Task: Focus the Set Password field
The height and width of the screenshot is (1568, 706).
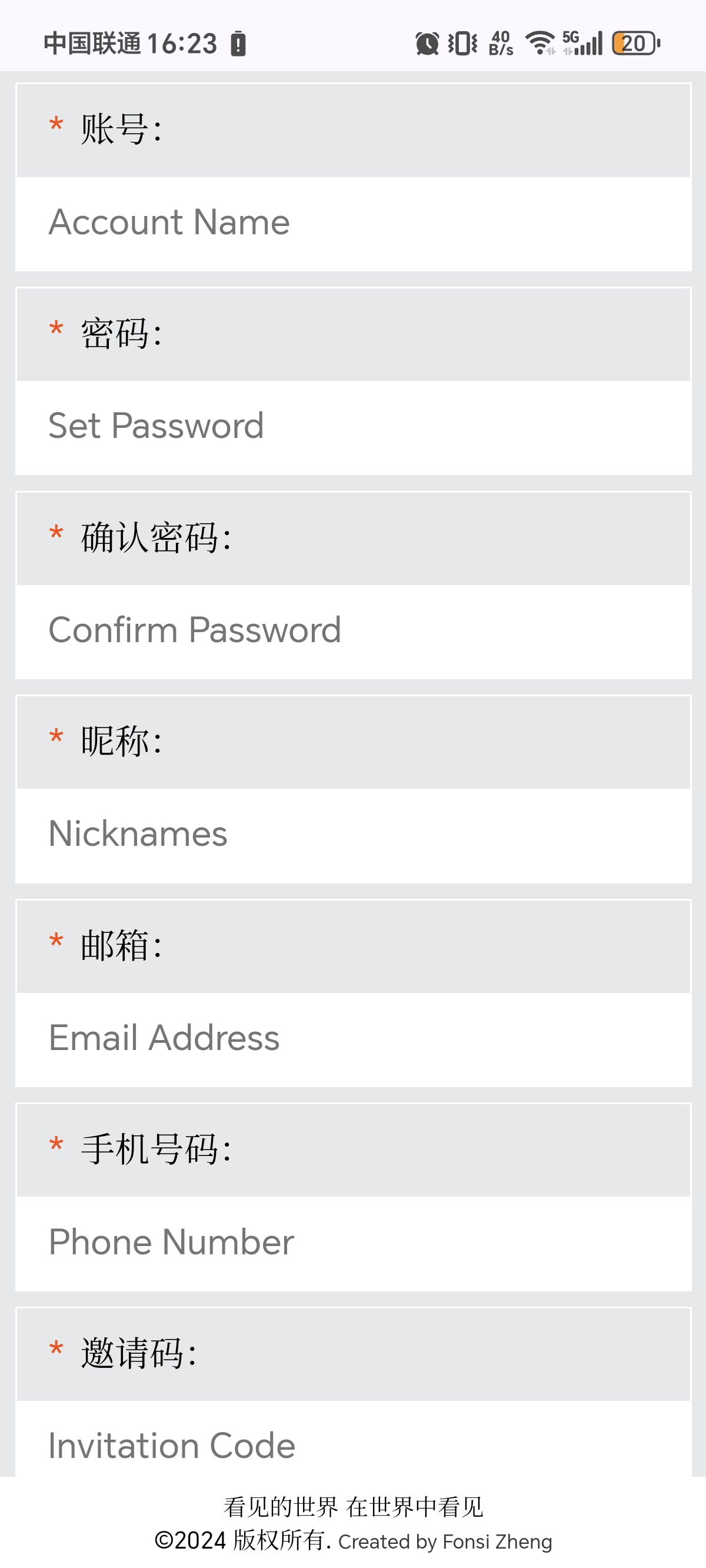Action: [353, 427]
